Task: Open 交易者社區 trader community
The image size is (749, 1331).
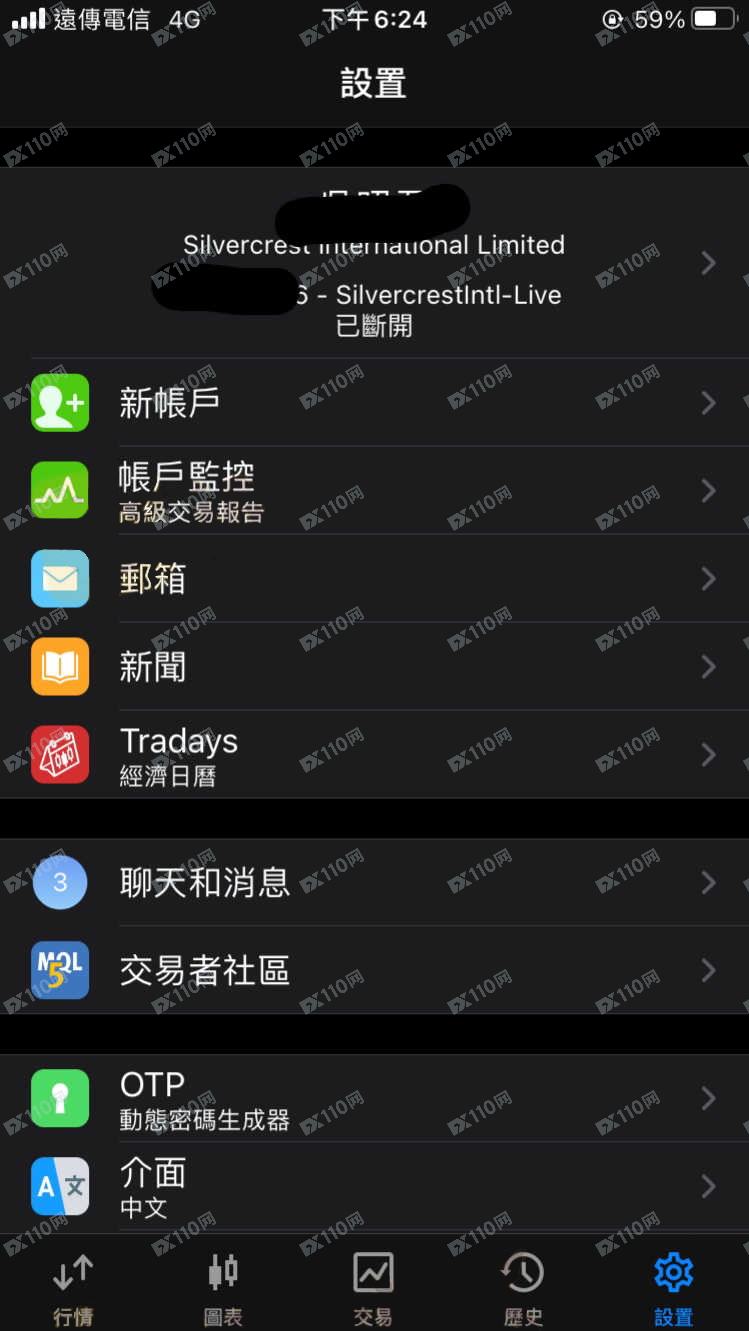Action: (x=374, y=971)
